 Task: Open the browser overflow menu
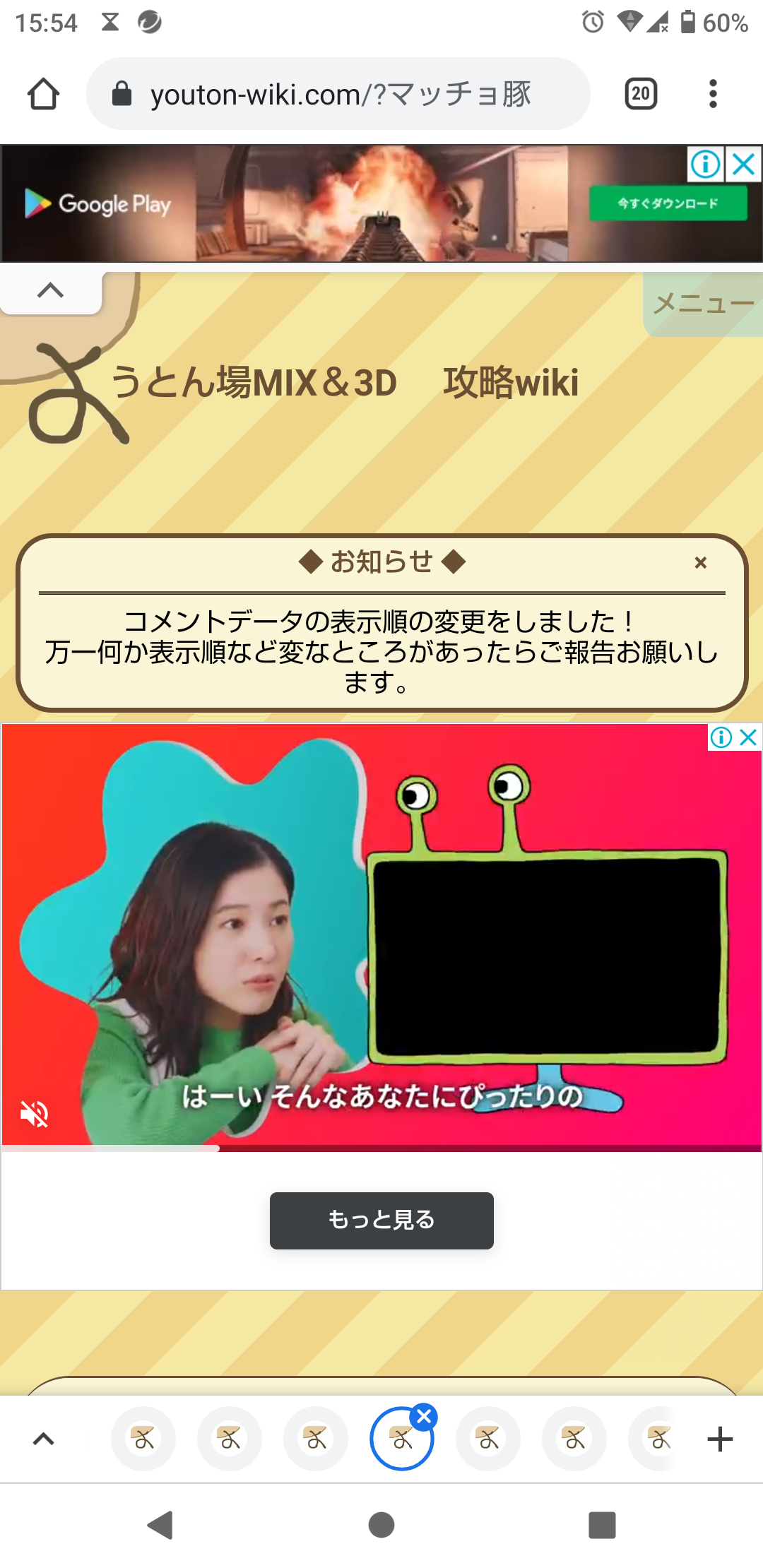[x=713, y=94]
